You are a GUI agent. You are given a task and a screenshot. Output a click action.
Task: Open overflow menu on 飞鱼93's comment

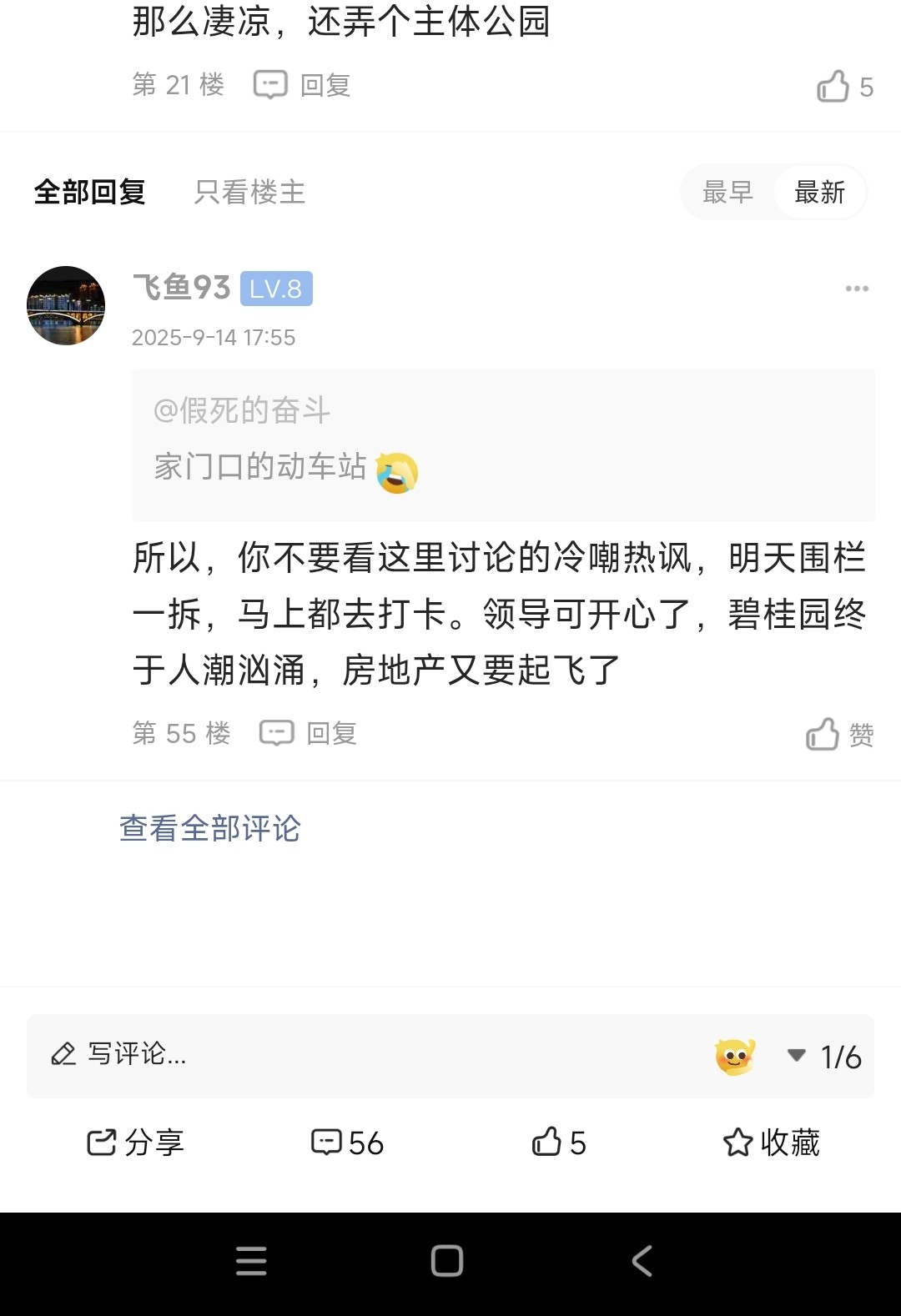tap(857, 289)
